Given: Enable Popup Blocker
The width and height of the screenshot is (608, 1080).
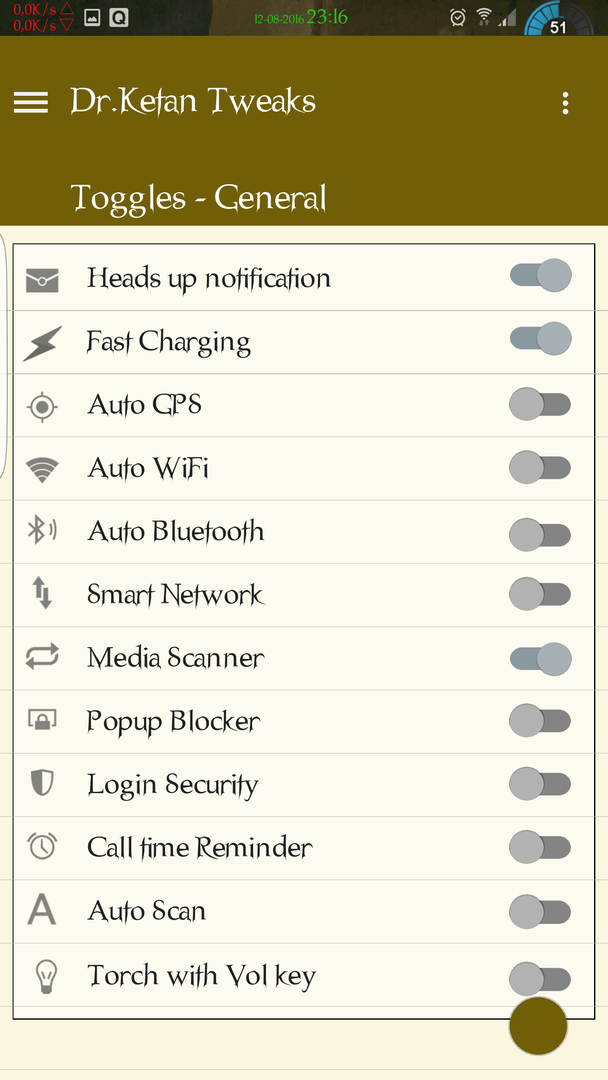Looking at the screenshot, I should point(541,721).
